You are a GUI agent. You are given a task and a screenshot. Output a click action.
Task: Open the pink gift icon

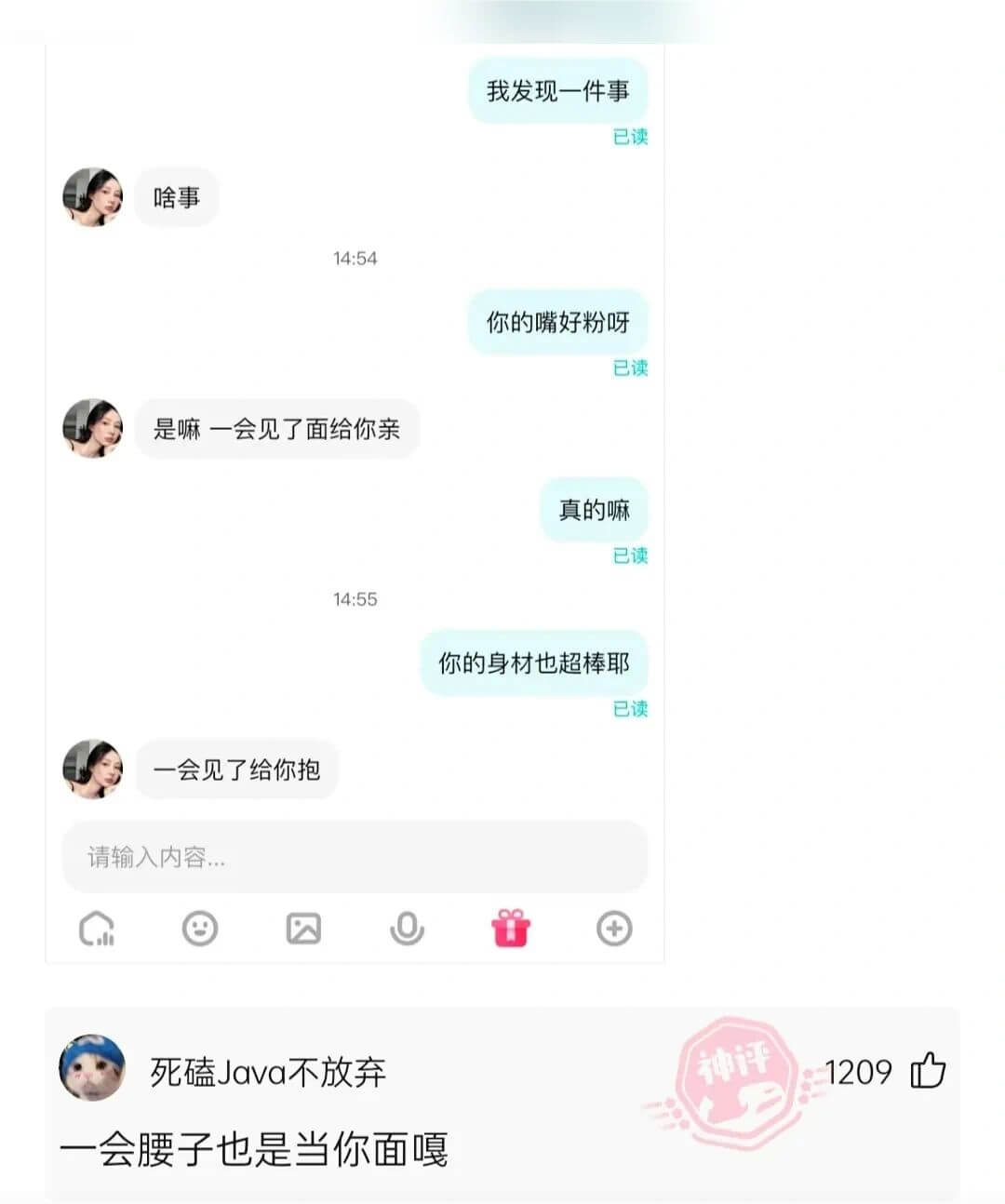click(508, 928)
